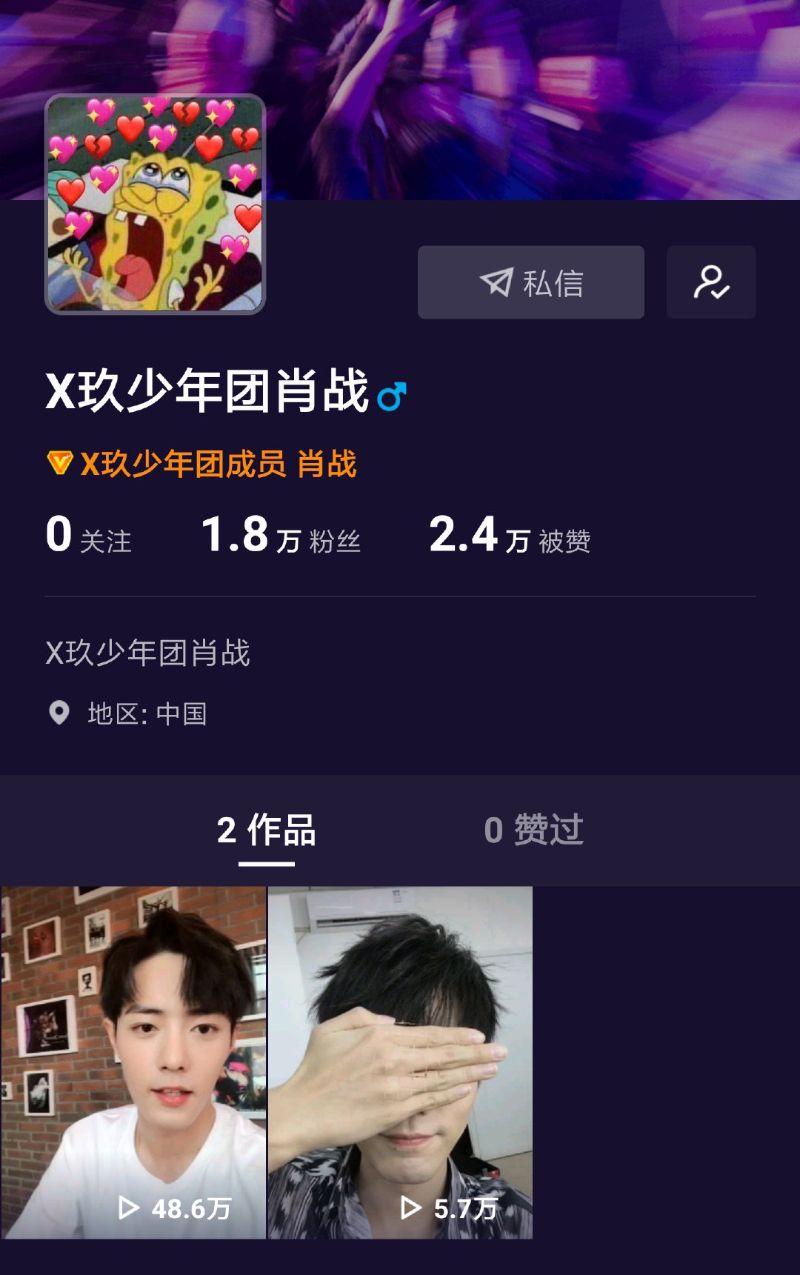Image resolution: width=800 pixels, height=1275 pixels.
Task: Switch to the 作品 tab
Action: pos(266,830)
